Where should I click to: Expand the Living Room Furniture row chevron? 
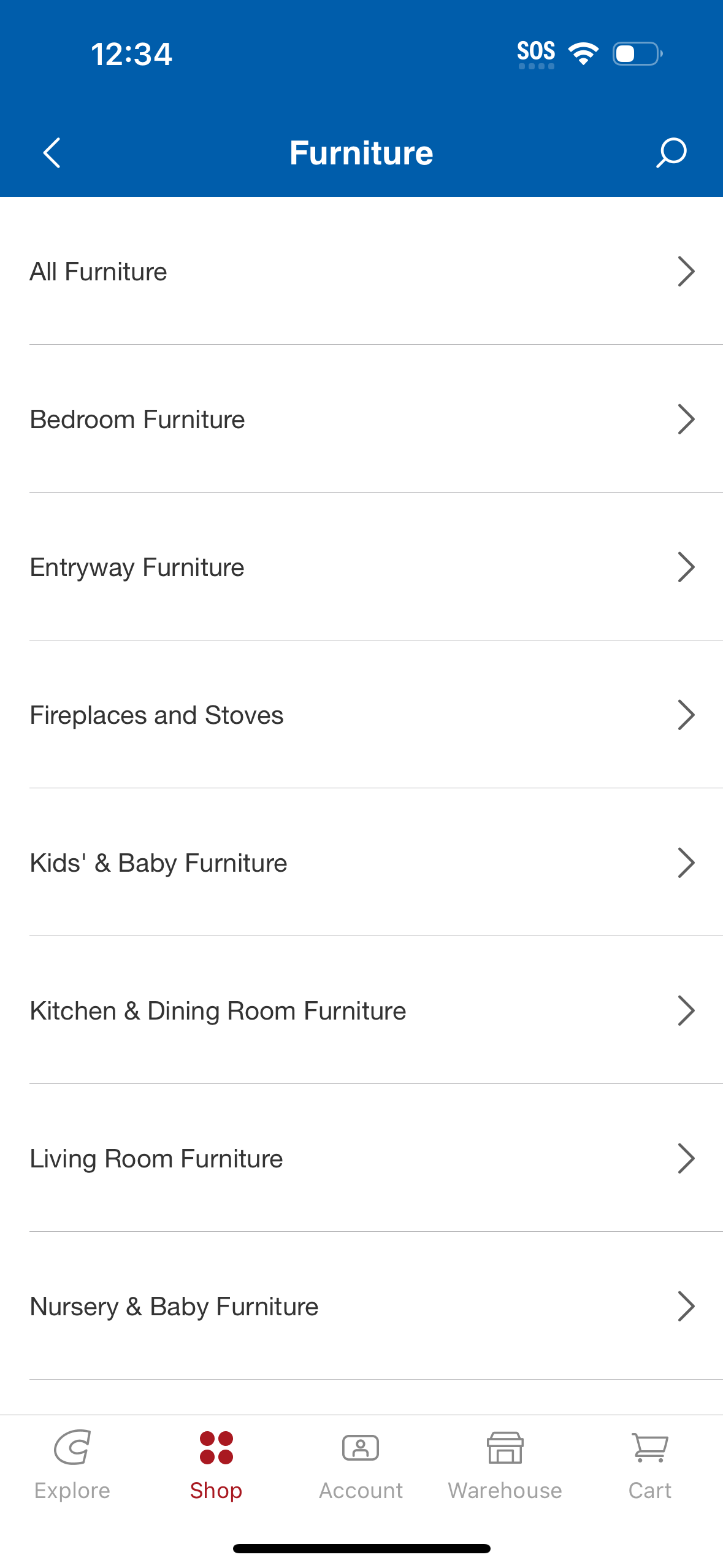tap(686, 1158)
